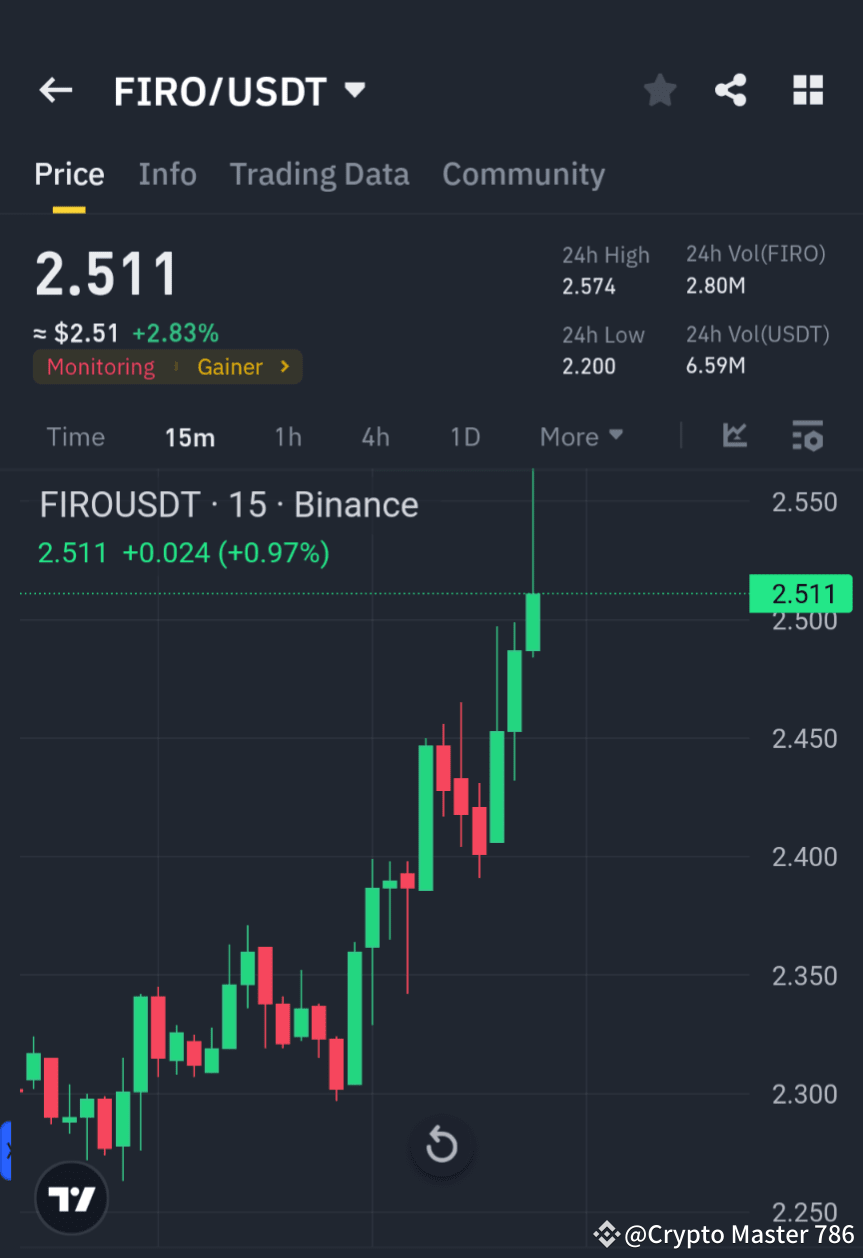Click the TradingView logo on the chart
This screenshot has width=863, height=1258.
coord(70,1196)
